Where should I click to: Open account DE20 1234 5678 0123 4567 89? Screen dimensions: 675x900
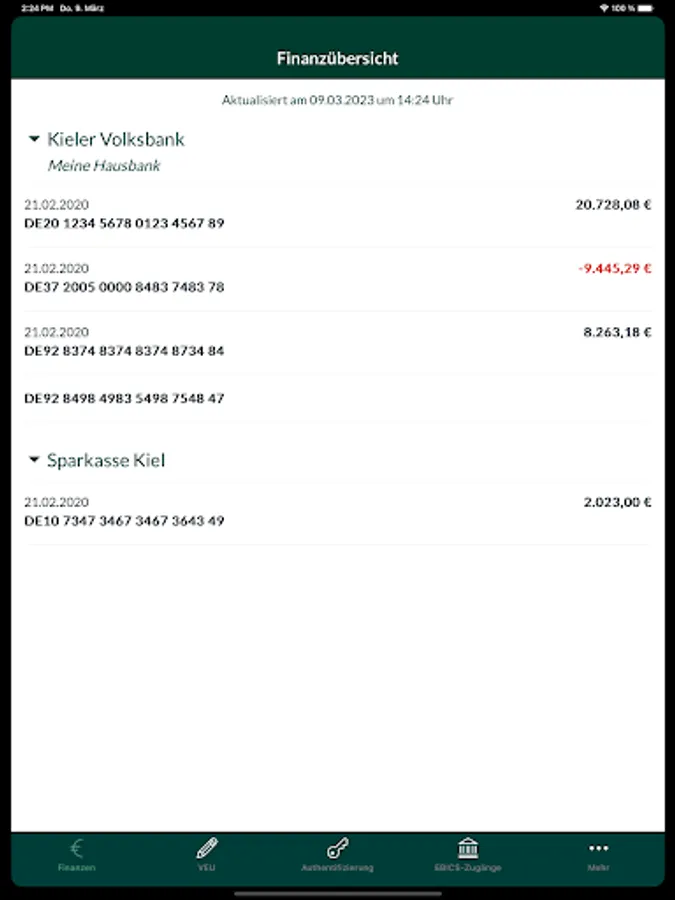337,214
